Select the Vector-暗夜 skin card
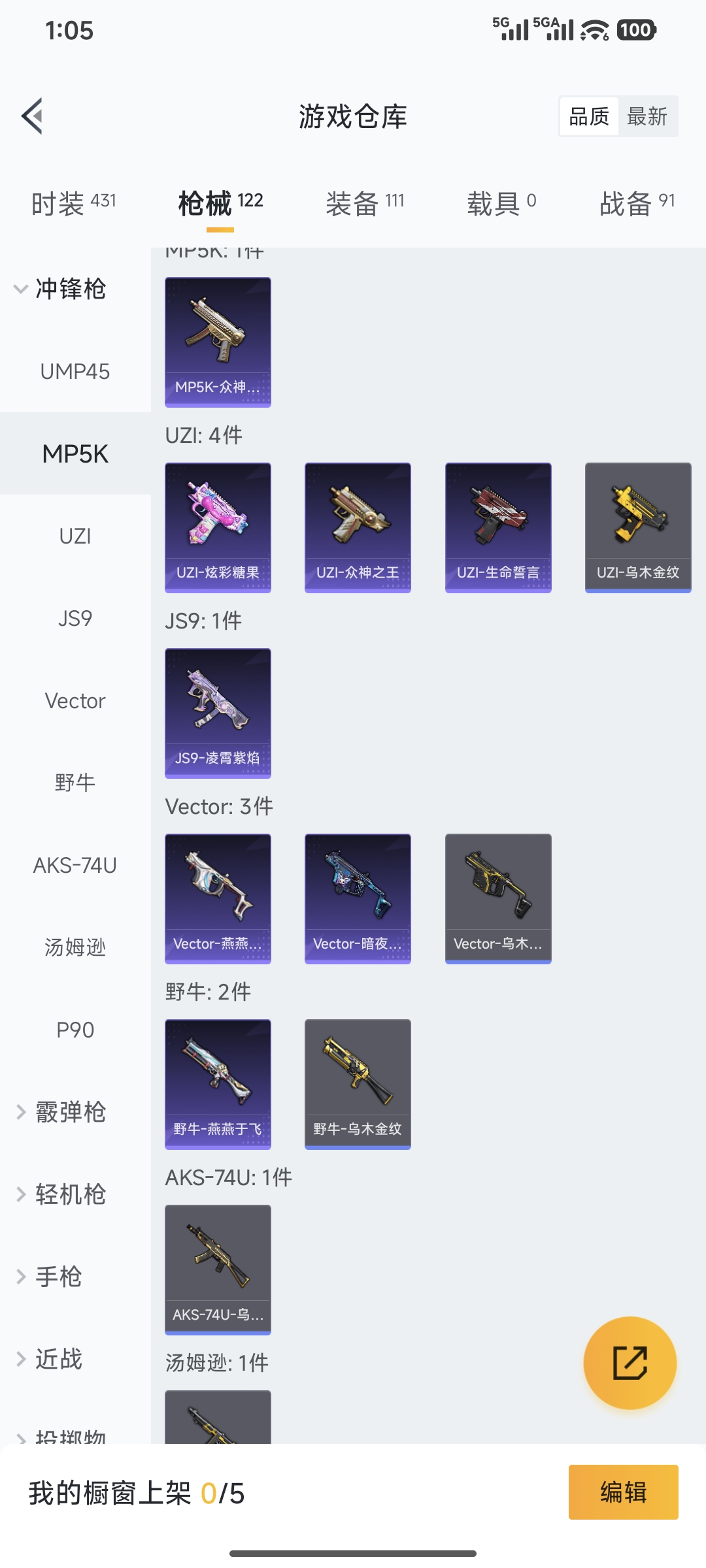This screenshot has height=1568, width=706. coord(358,898)
